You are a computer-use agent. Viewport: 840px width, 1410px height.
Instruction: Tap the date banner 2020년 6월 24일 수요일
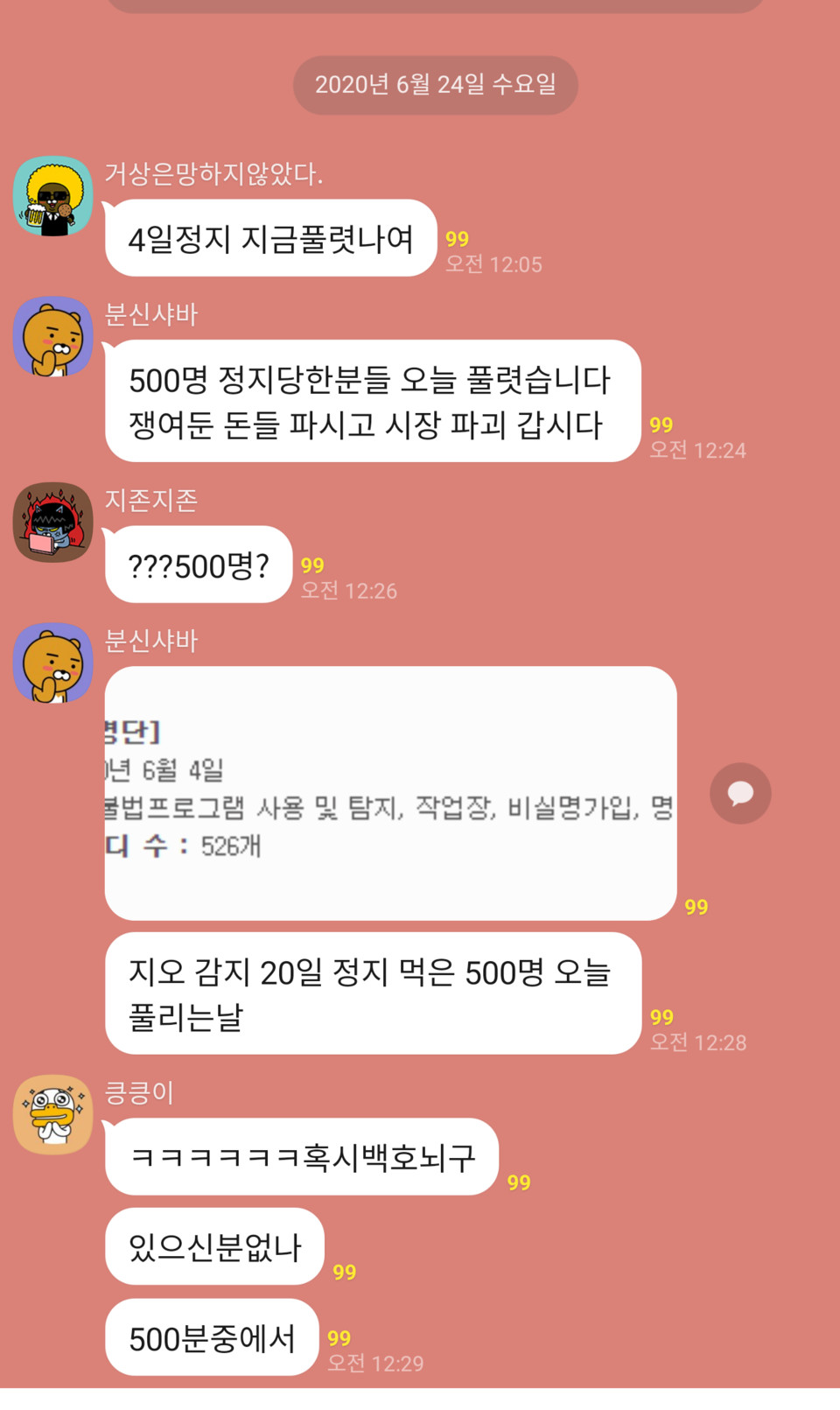436,85
